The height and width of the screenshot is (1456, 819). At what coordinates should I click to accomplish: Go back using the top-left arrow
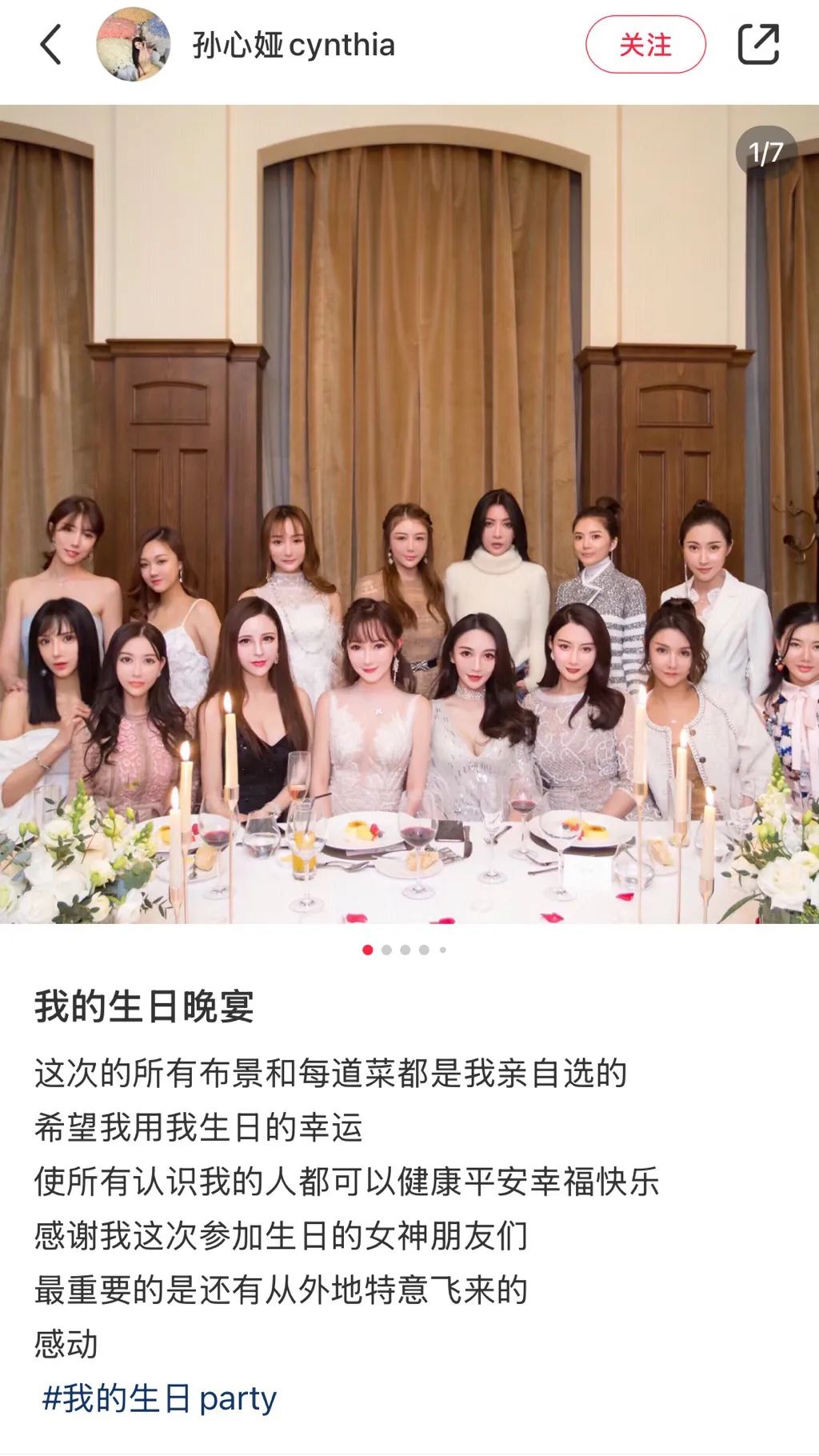point(50,44)
